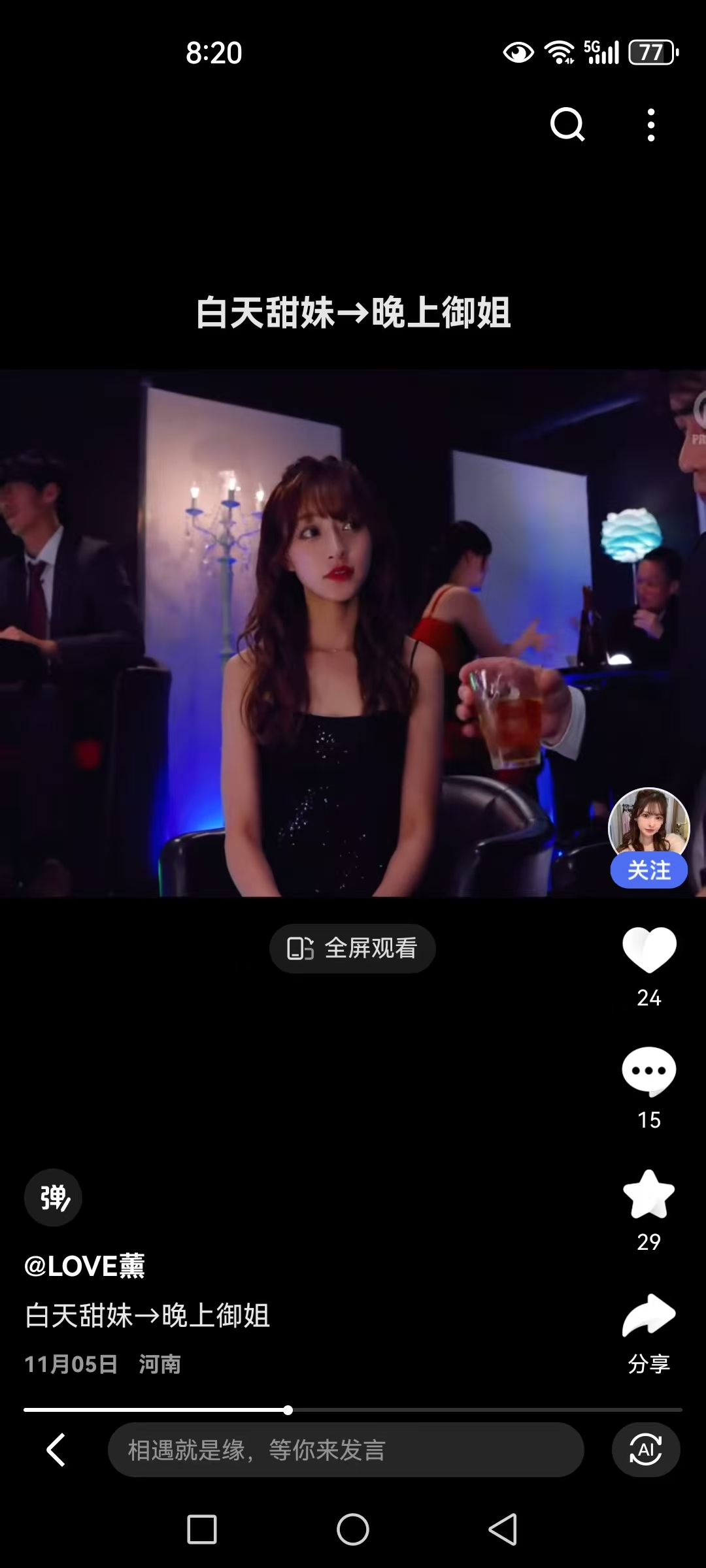Open the comments bubble

click(649, 1071)
